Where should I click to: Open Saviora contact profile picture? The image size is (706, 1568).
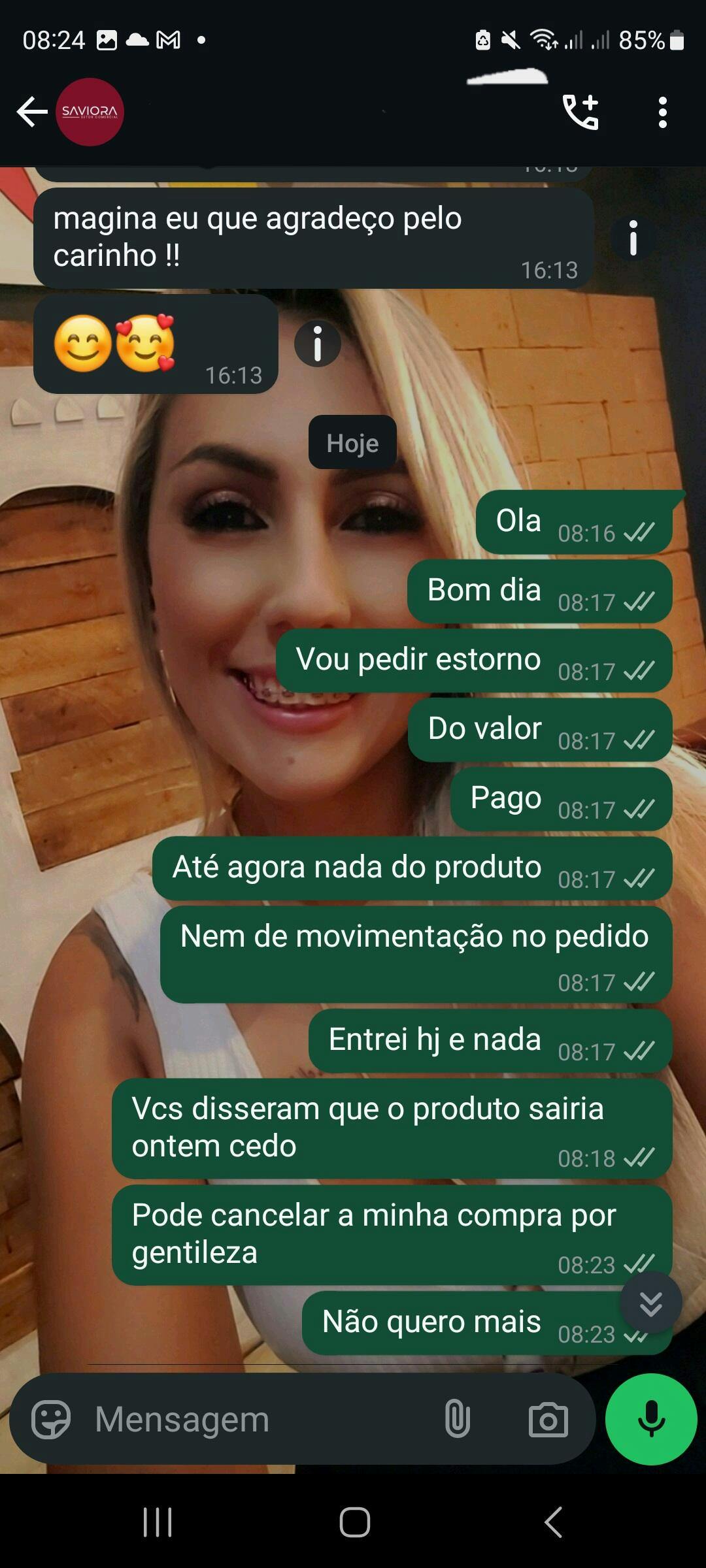90,112
